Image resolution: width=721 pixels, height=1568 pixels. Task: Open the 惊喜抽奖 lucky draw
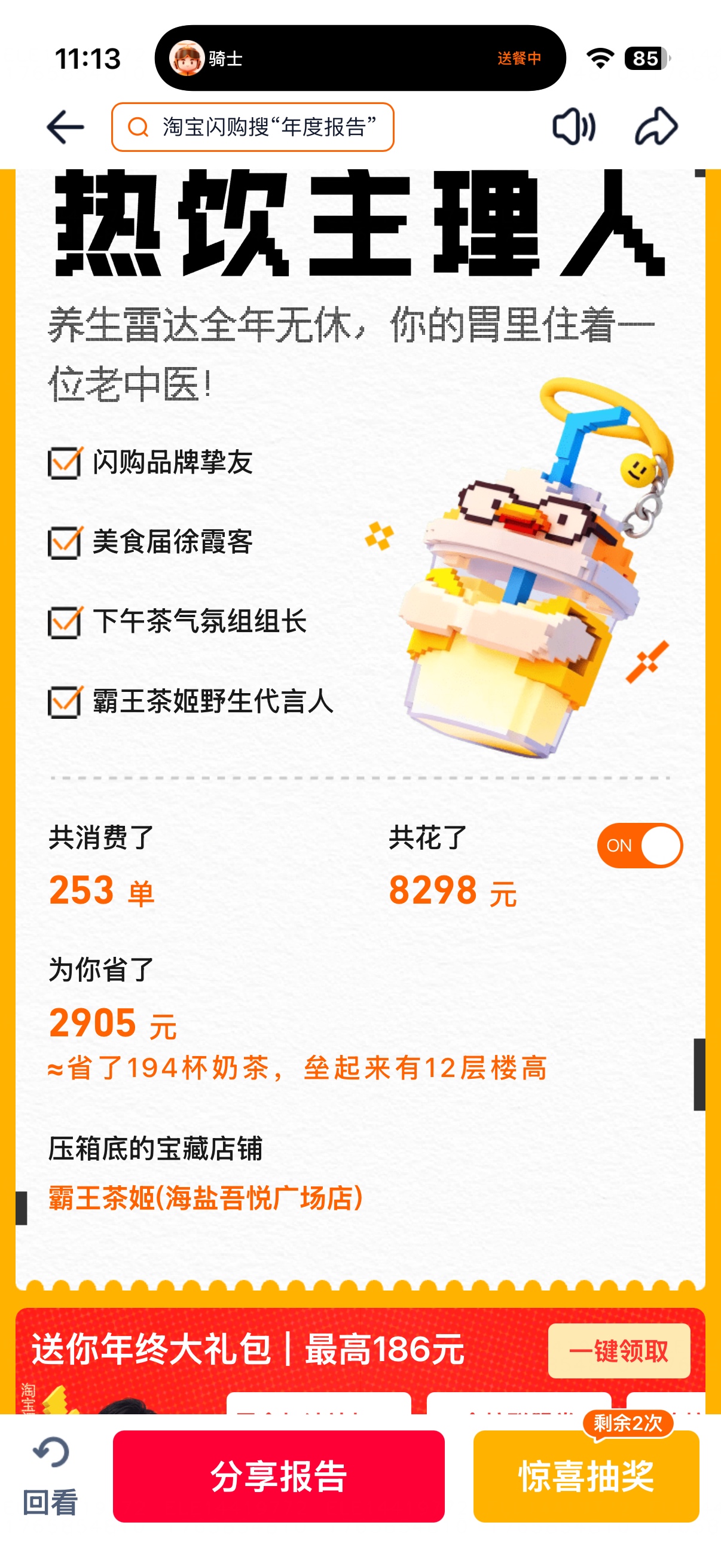(586, 1476)
